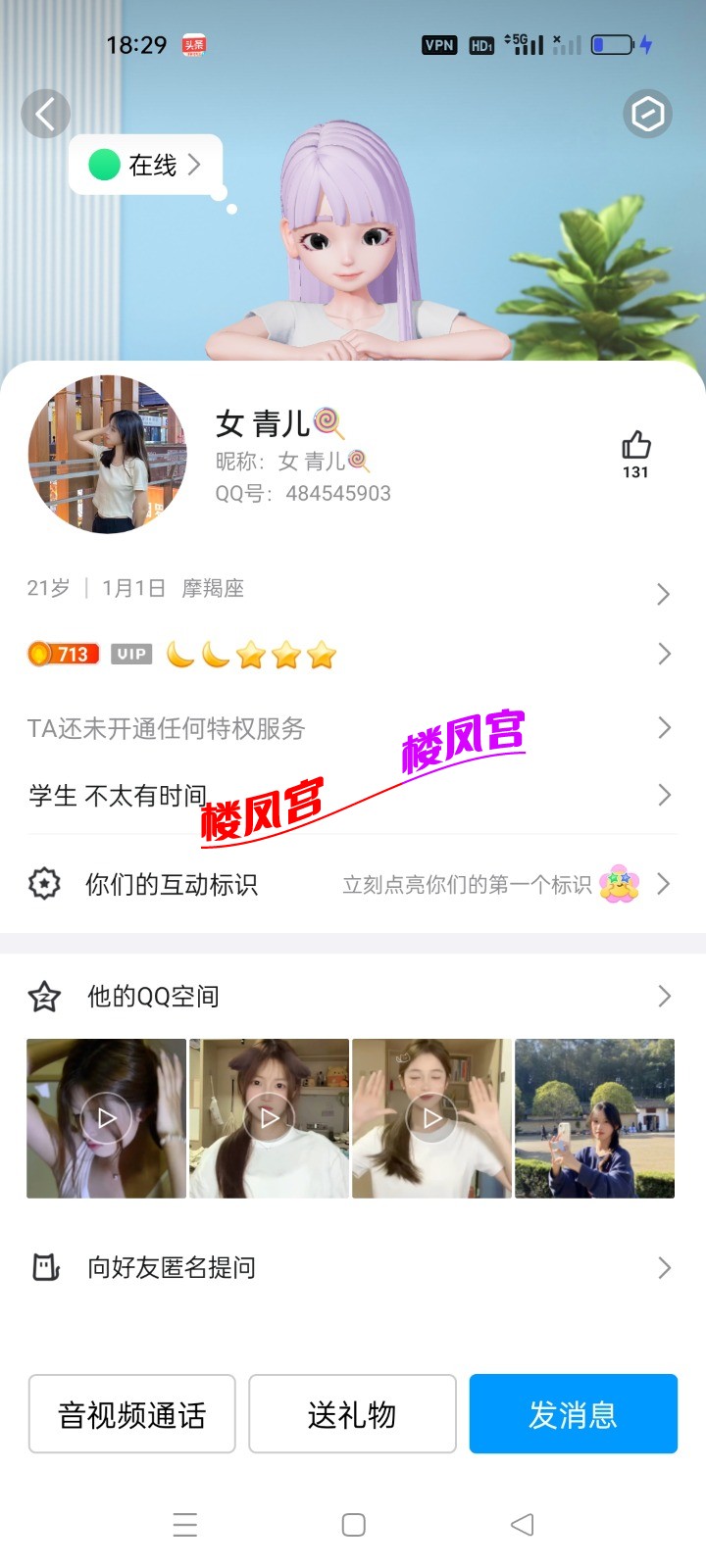Screen dimensions: 706x1568
Task: Play the third QQ空间 video thumbnail
Action: click(431, 1118)
